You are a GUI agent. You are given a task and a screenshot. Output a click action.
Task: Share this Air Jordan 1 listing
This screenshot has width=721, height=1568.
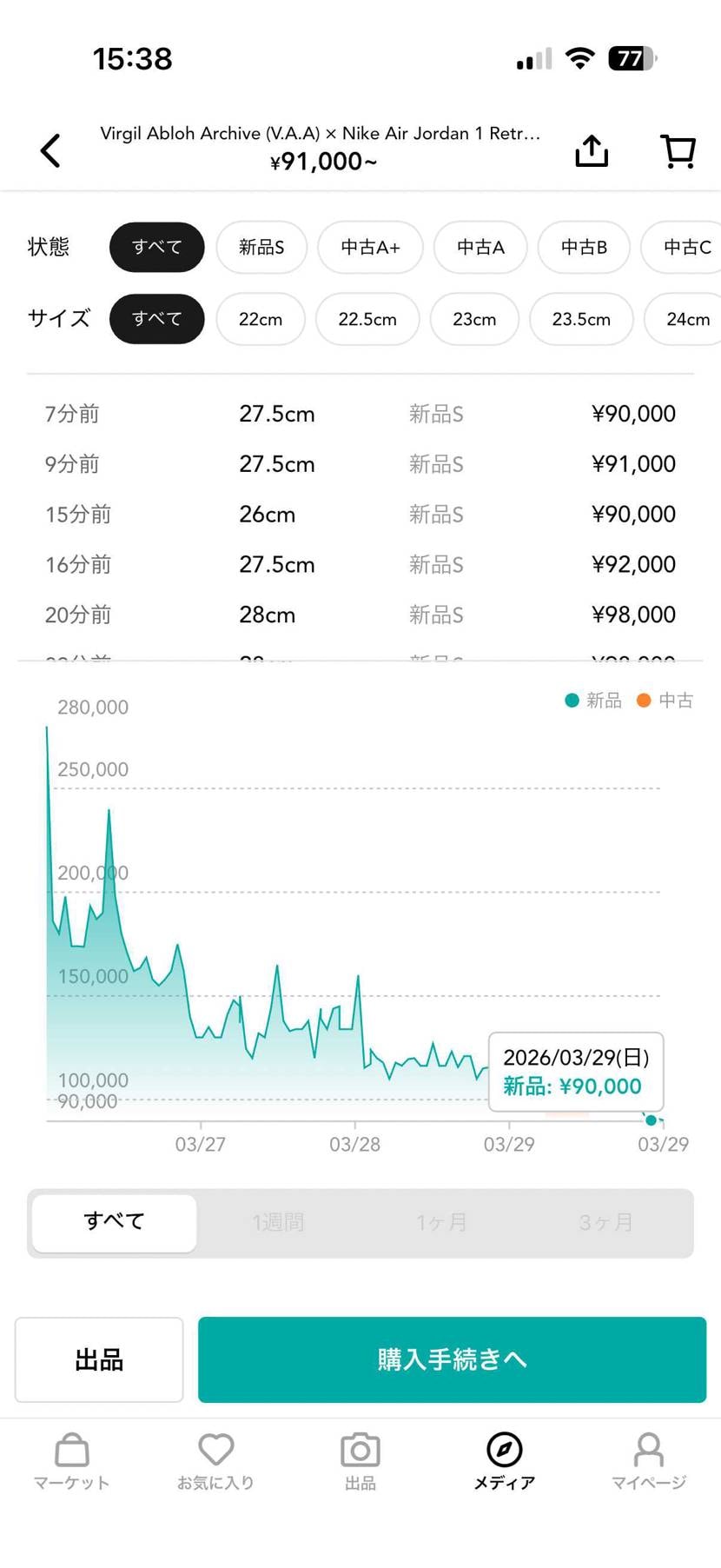click(x=592, y=150)
